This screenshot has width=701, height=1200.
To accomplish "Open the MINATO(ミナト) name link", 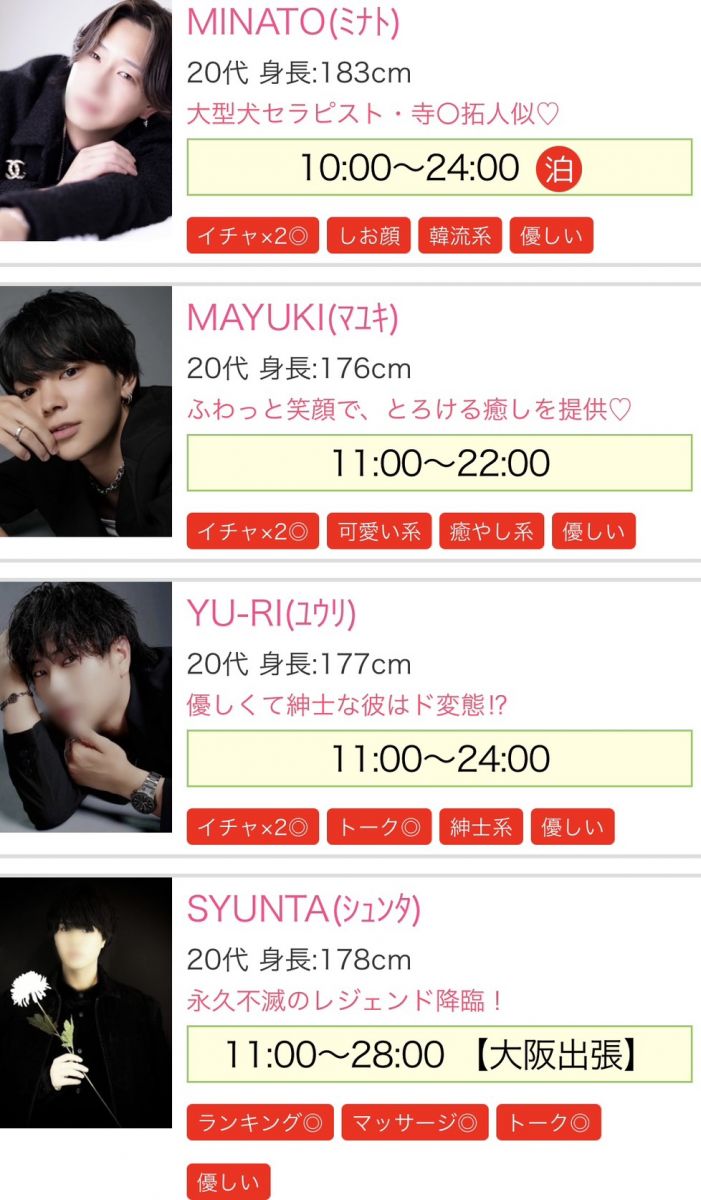I will click(x=292, y=22).
